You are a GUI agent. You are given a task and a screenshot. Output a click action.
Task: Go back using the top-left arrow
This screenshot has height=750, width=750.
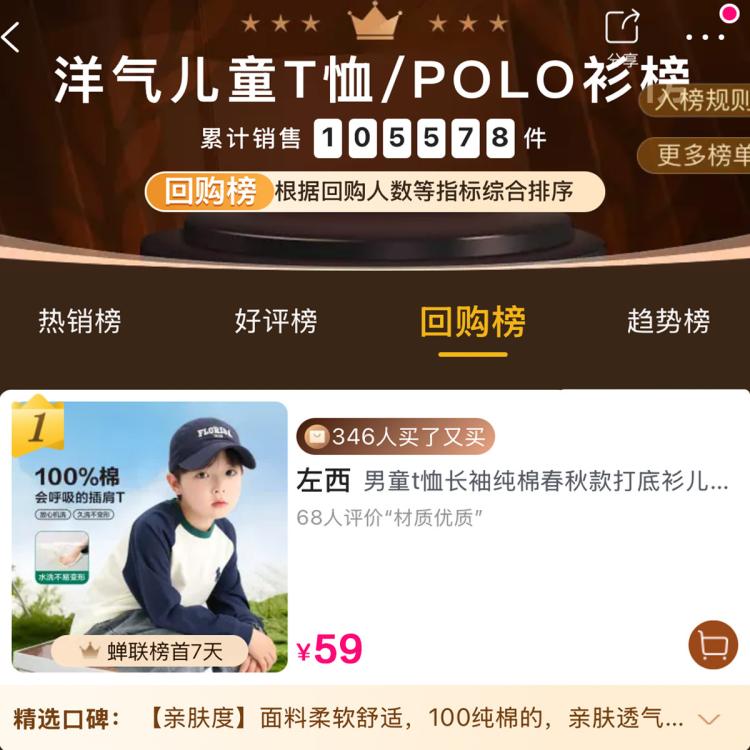(x=12, y=38)
